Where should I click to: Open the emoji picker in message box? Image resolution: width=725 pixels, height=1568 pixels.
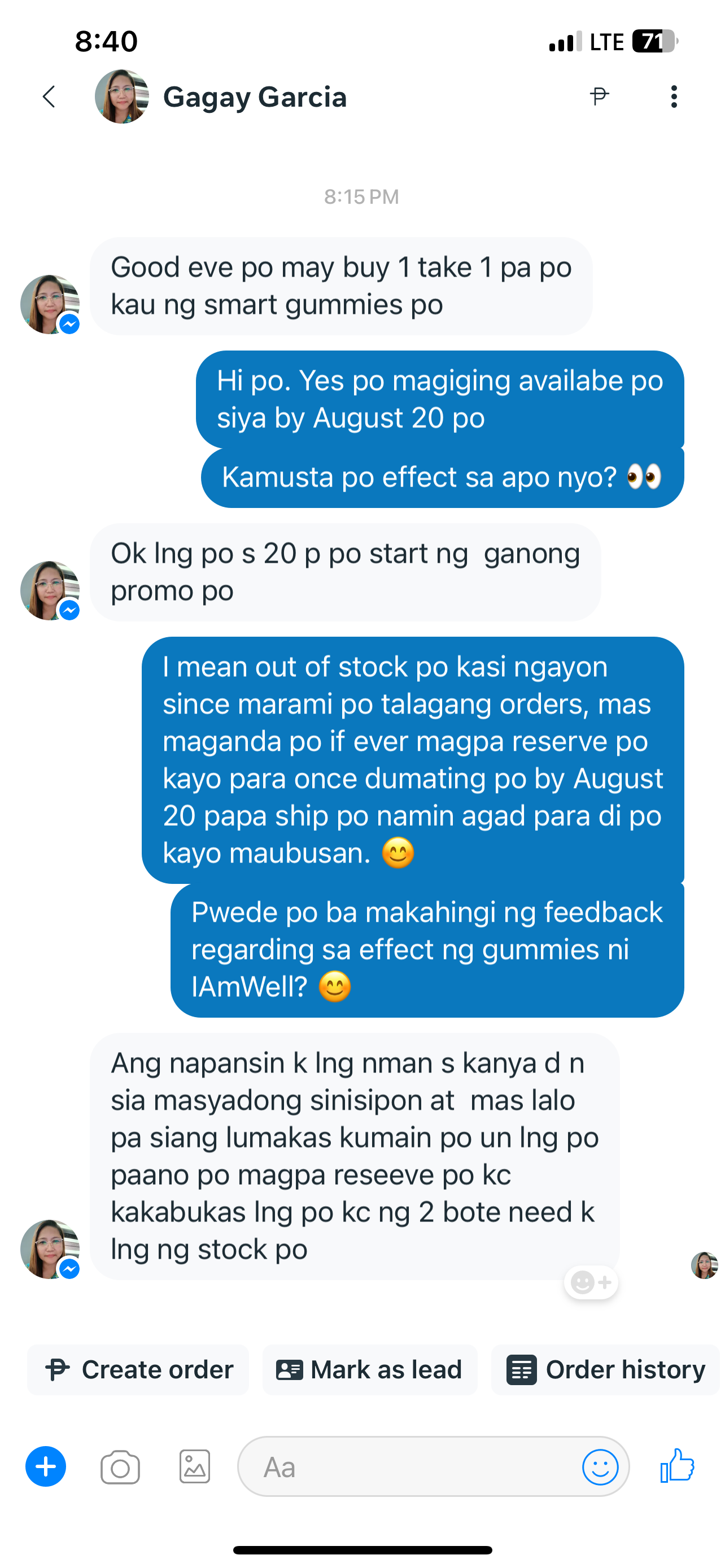coord(600,1467)
